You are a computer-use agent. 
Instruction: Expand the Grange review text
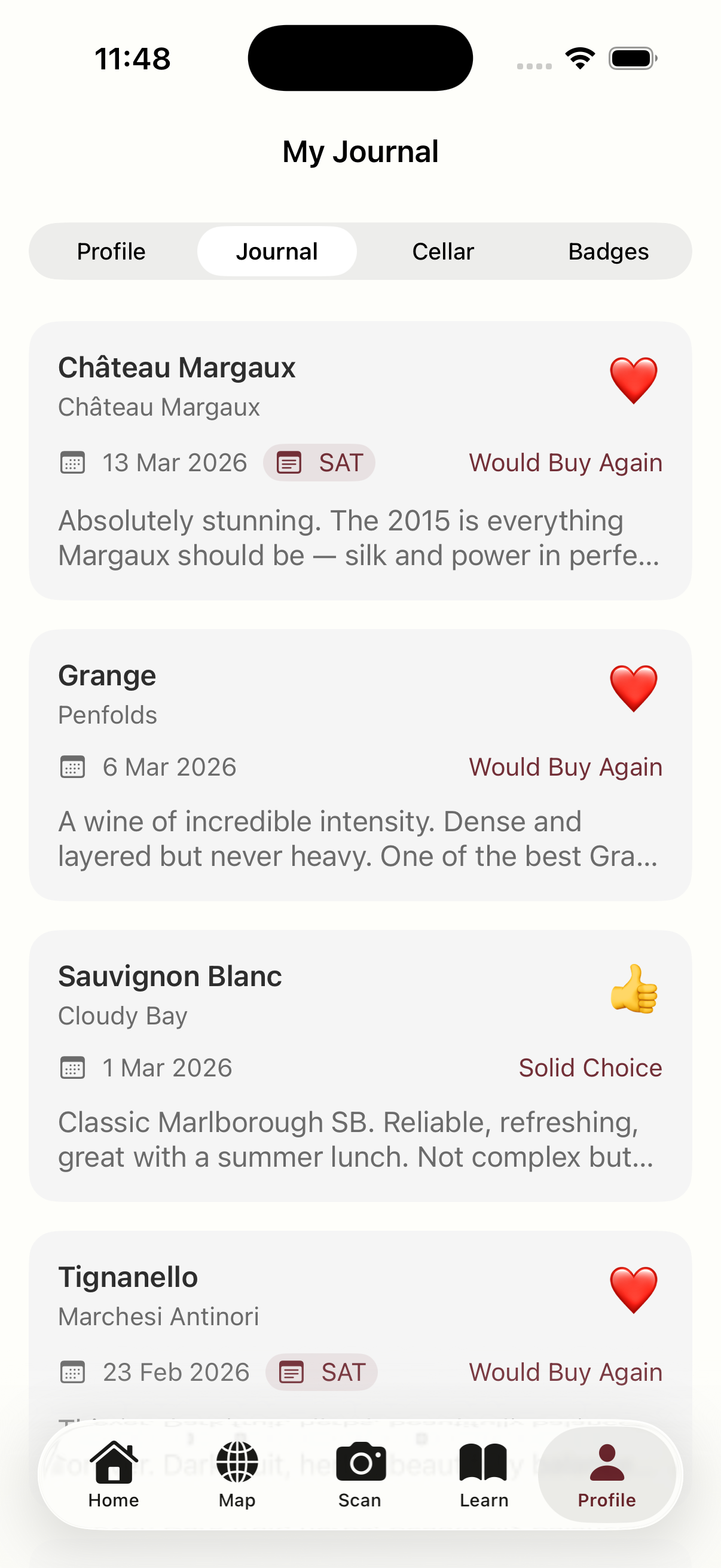[359, 838]
